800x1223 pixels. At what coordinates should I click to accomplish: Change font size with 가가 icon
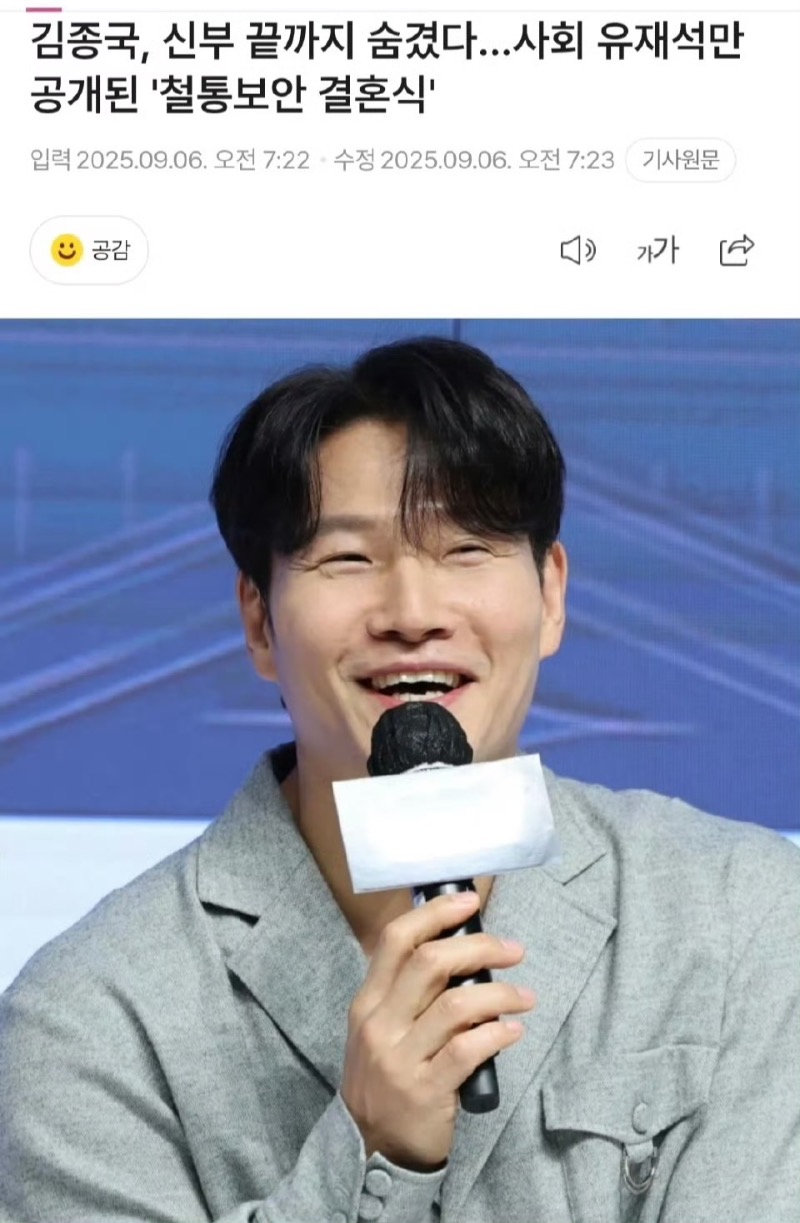657,251
